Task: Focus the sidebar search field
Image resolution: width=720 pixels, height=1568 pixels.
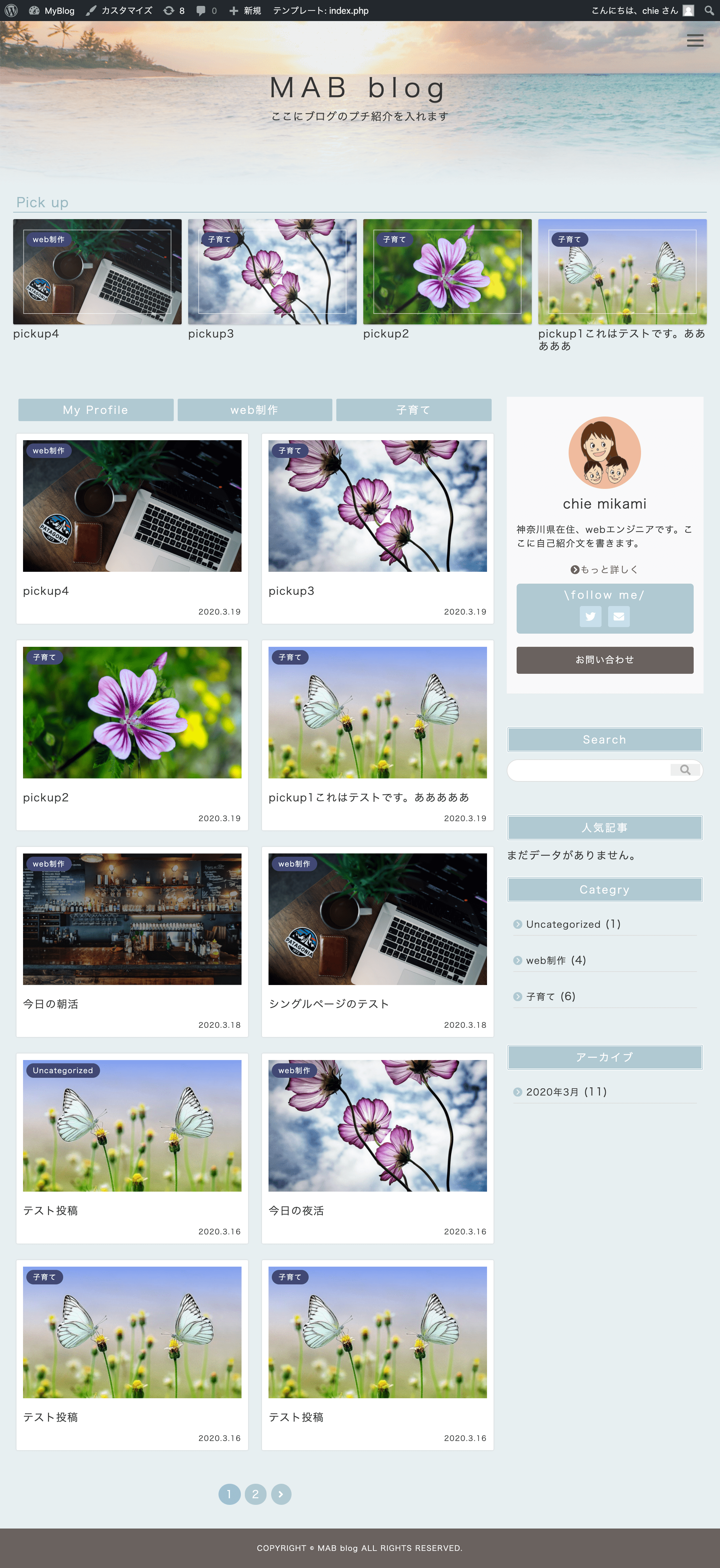Action: tap(588, 770)
